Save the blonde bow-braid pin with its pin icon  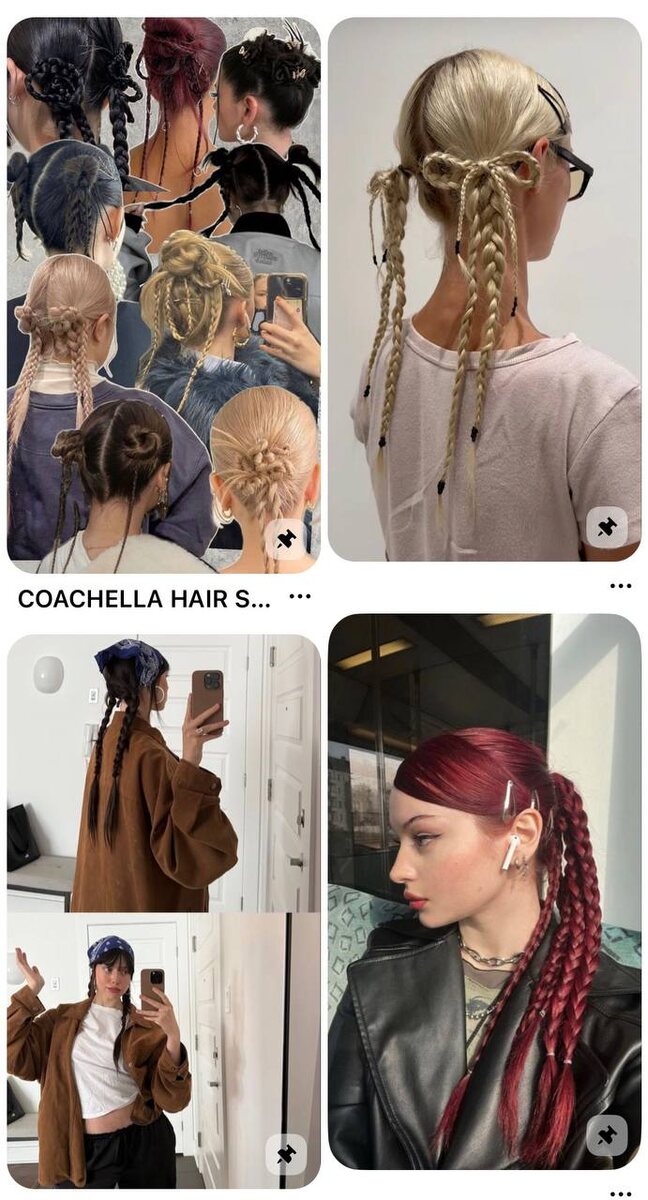pos(607,527)
